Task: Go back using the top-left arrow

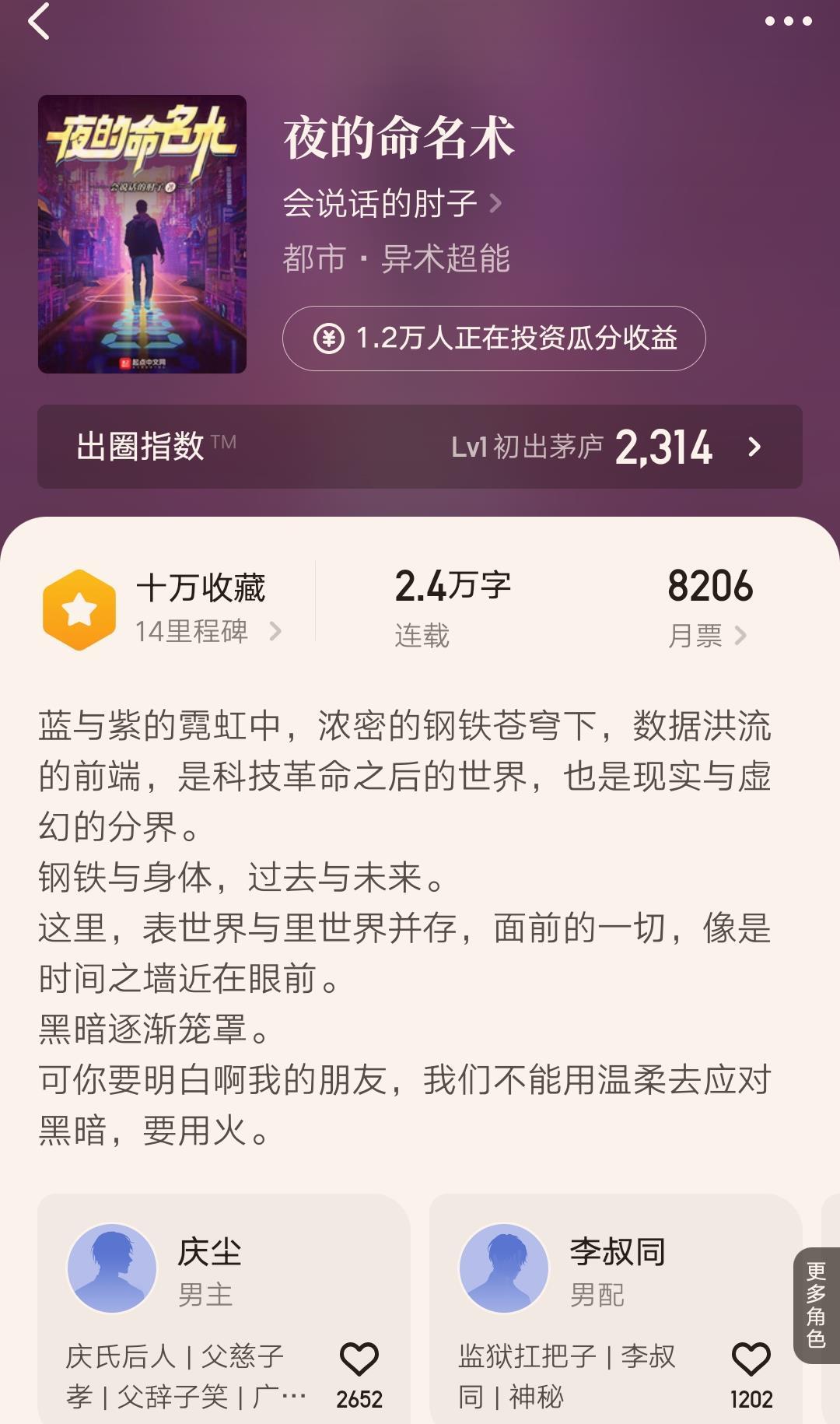Action: [x=39, y=21]
